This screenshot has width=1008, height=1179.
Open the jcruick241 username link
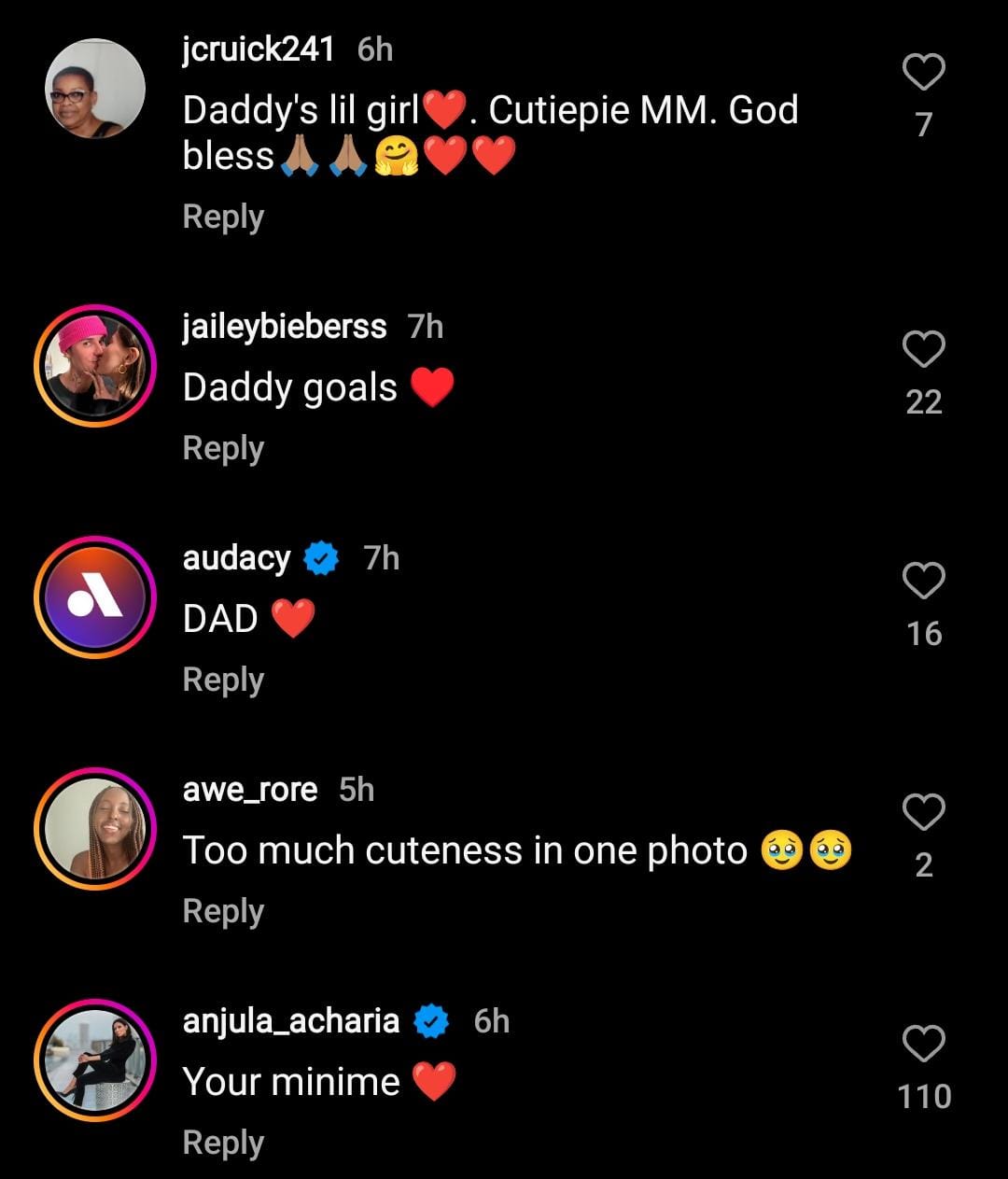[x=259, y=49]
